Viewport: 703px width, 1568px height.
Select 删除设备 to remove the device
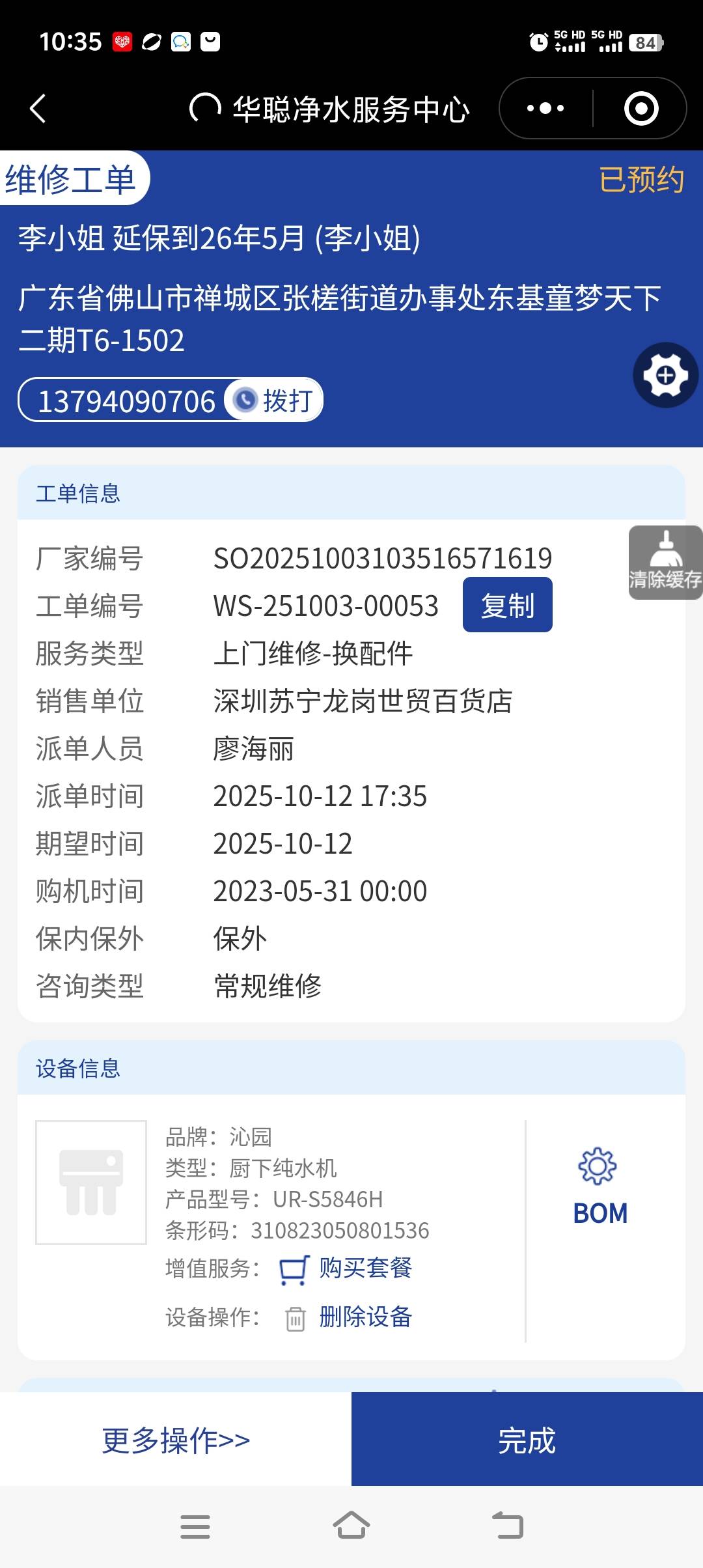(x=365, y=1317)
